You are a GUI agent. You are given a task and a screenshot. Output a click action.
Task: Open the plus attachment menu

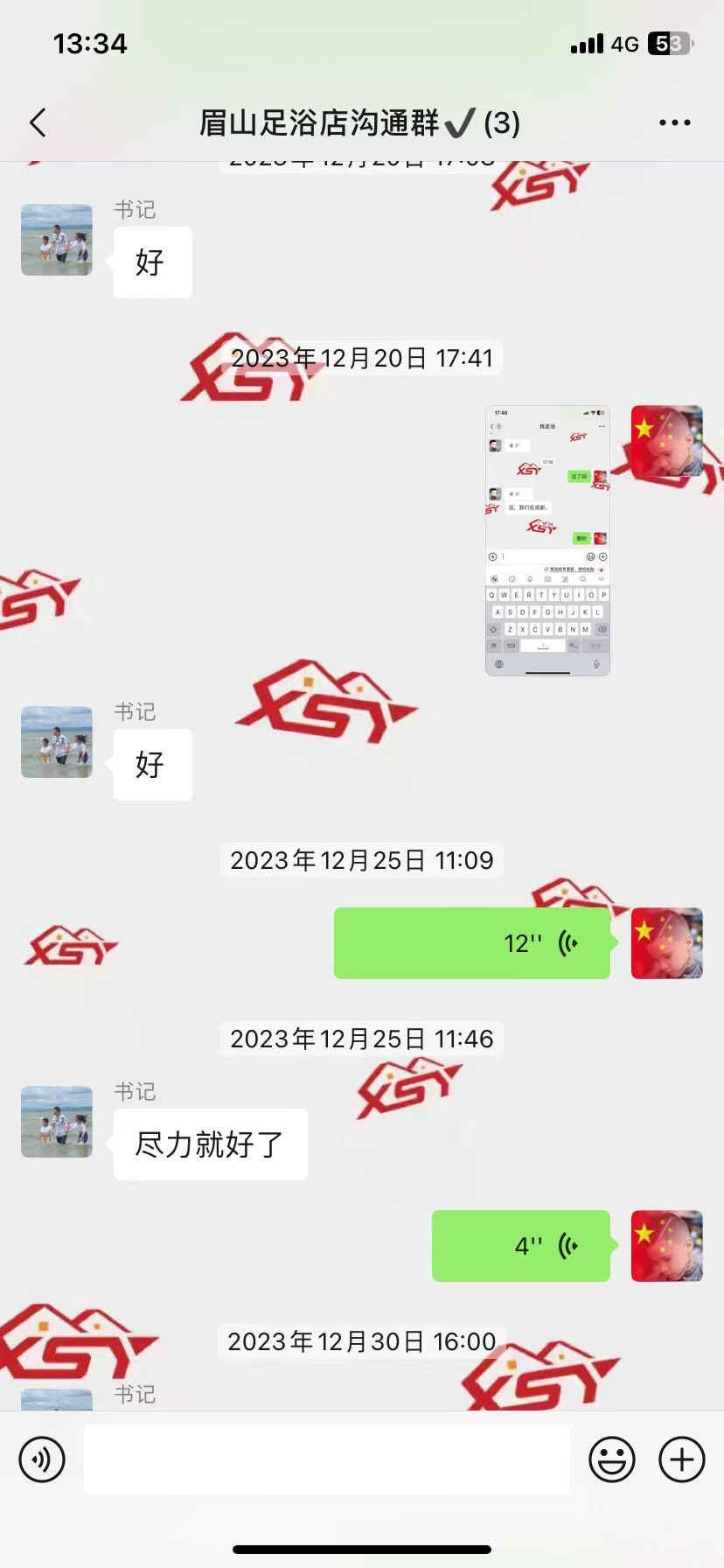pos(681,1459)
